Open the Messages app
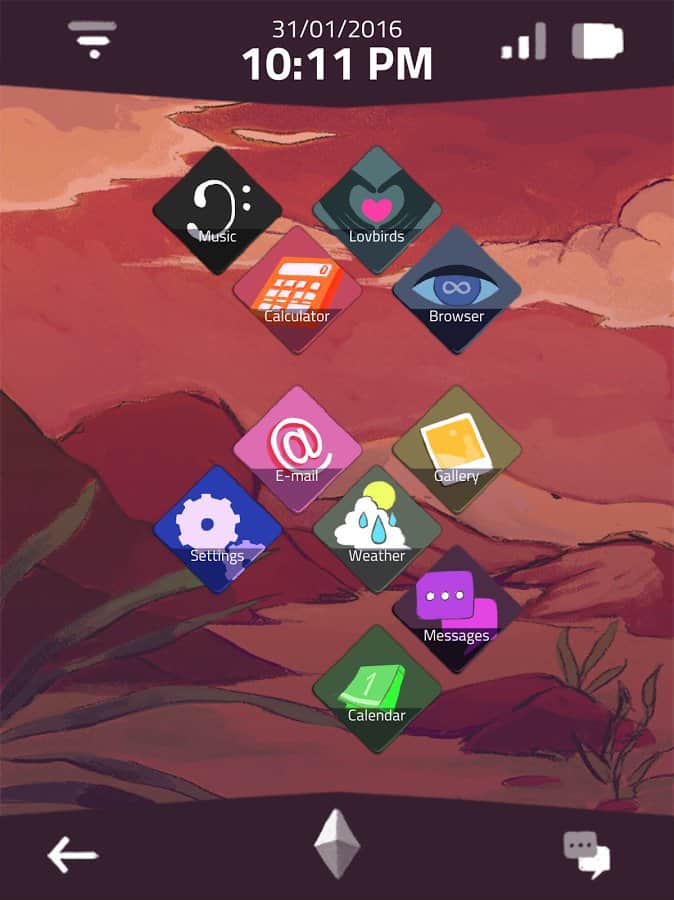This screenshot has height=900, width=674. [456, 609]
